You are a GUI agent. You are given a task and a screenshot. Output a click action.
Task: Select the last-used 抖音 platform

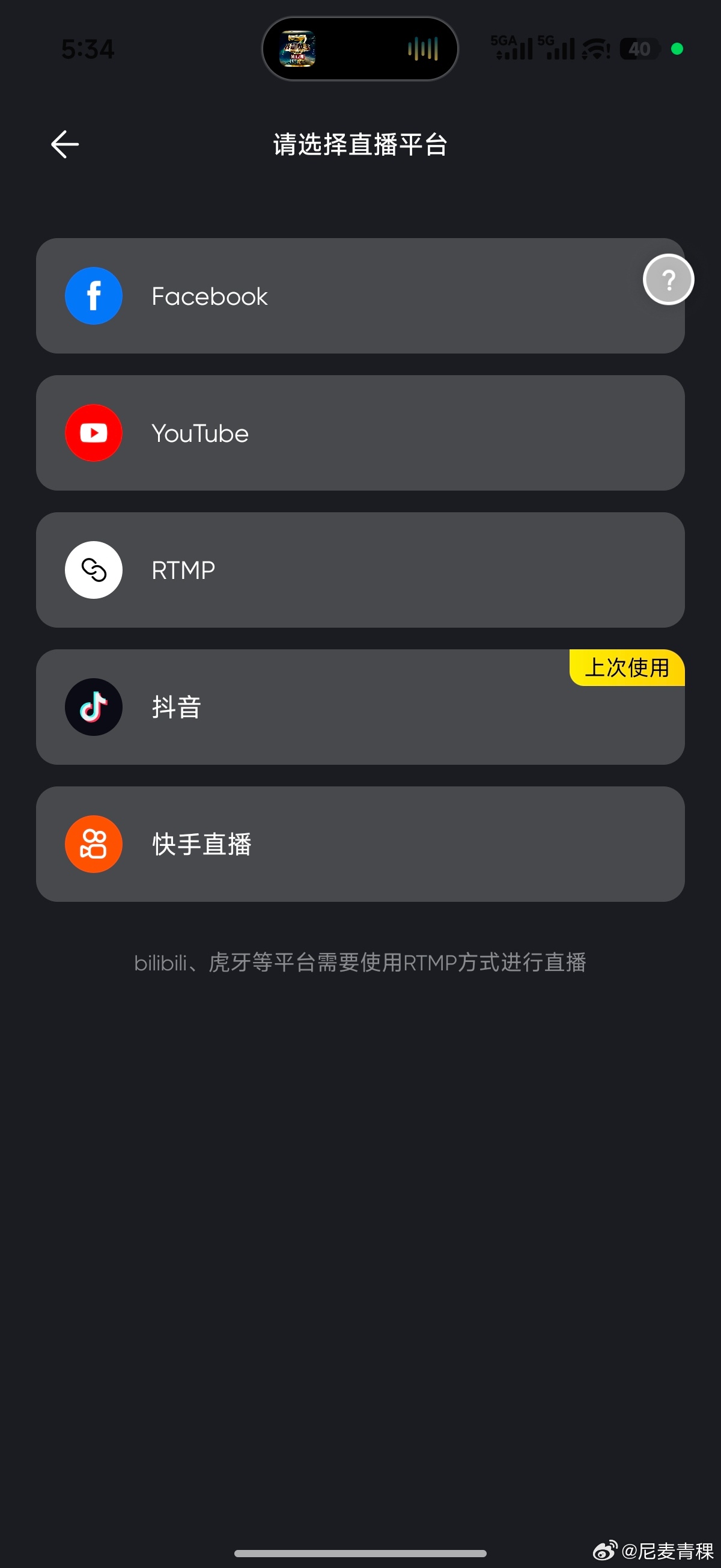pyautogui.click(x=361, y=706)
